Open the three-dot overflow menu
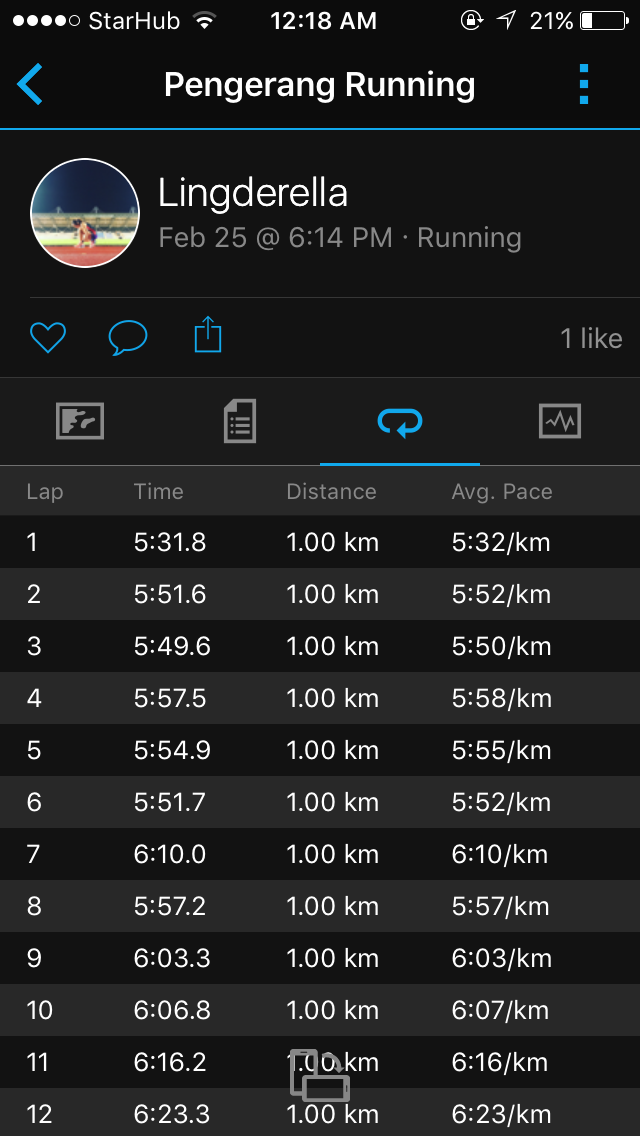Screen dimensions: 640x1136 click(x=584, y=84)
